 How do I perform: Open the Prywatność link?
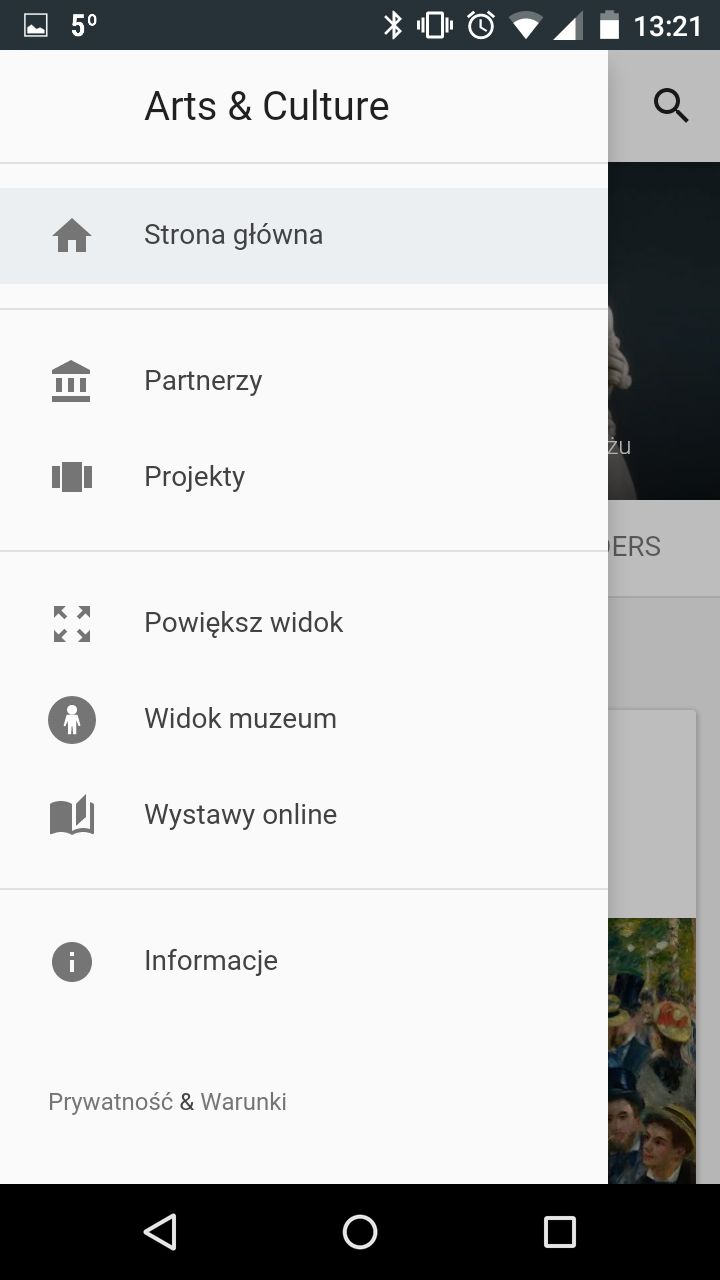tap(110, 1102)
